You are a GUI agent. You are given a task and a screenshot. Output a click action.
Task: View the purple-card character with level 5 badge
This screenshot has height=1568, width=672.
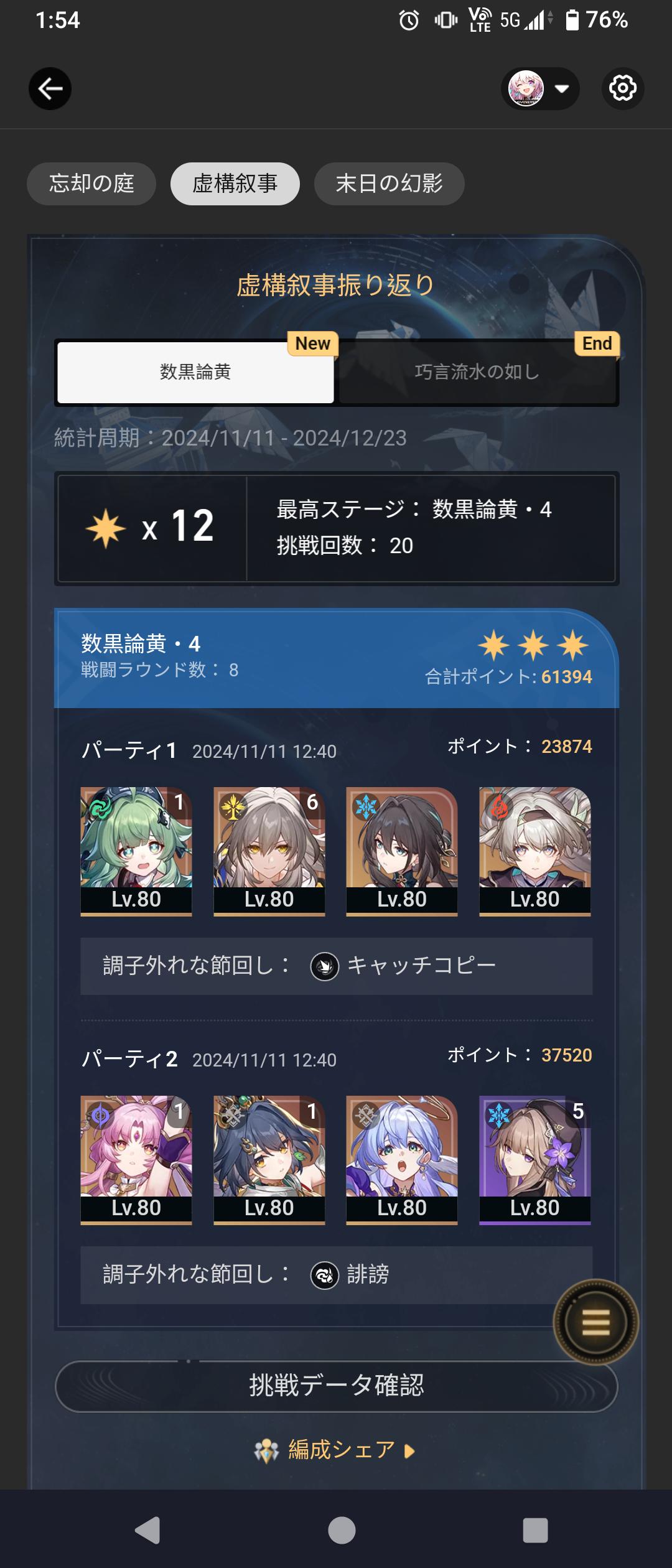tap(534, 1159)
